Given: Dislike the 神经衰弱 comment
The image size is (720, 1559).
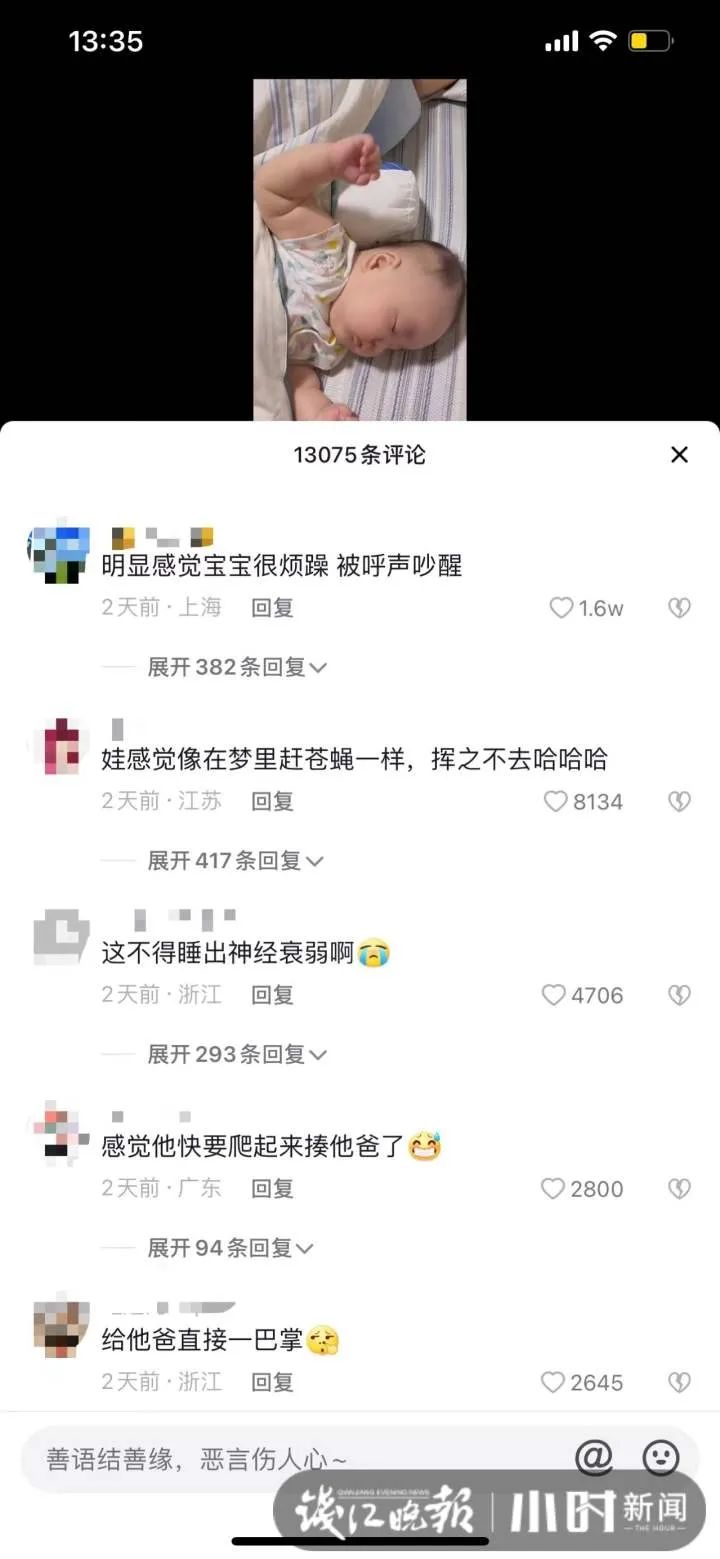Looking at the screenshot, I should pos(679,995).
